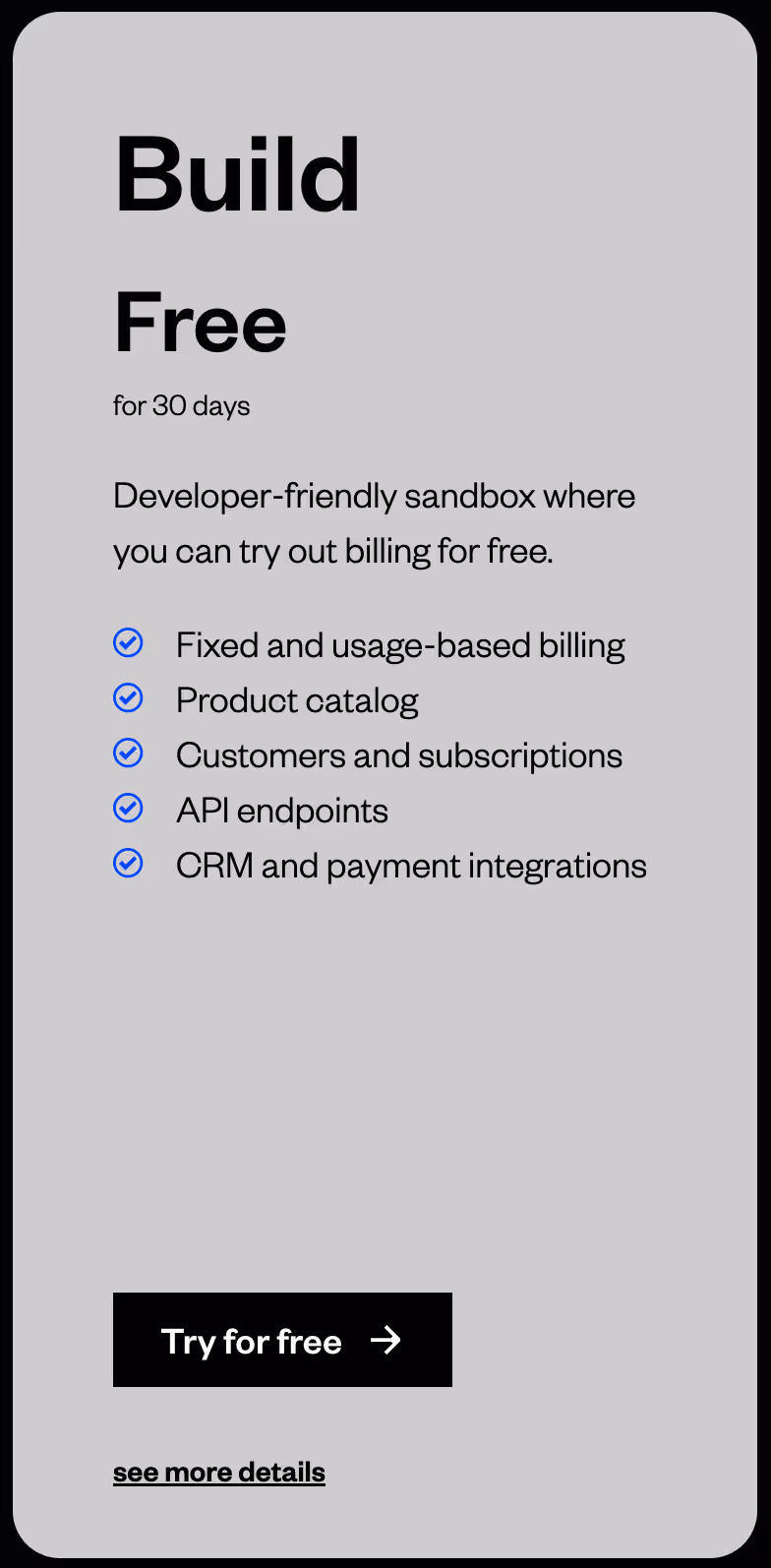Open the see more details link
This screenshot has height=1568, width=771.
coord(218,1473)
